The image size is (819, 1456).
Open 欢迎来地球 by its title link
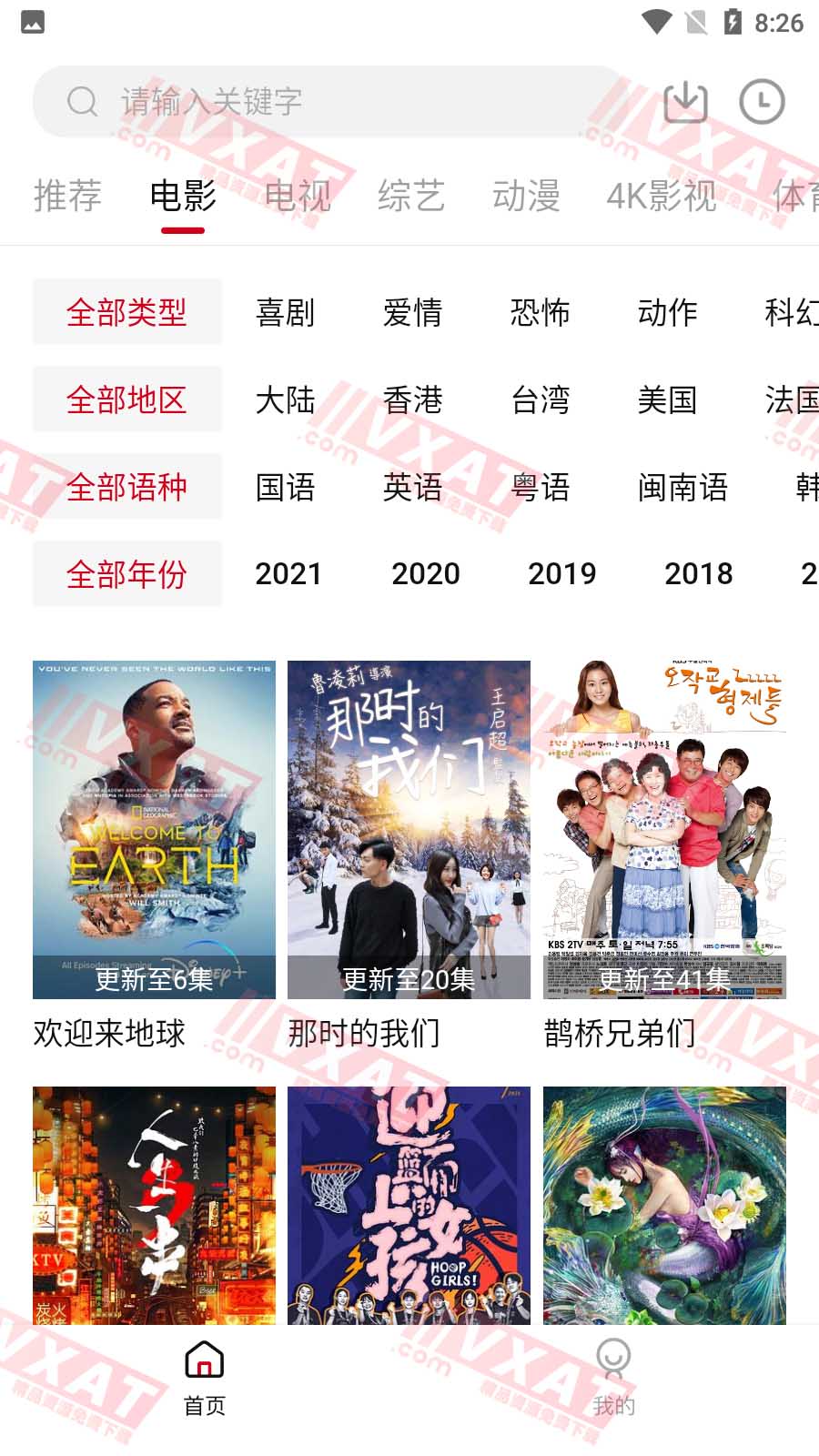click(x=109, y=1033)
